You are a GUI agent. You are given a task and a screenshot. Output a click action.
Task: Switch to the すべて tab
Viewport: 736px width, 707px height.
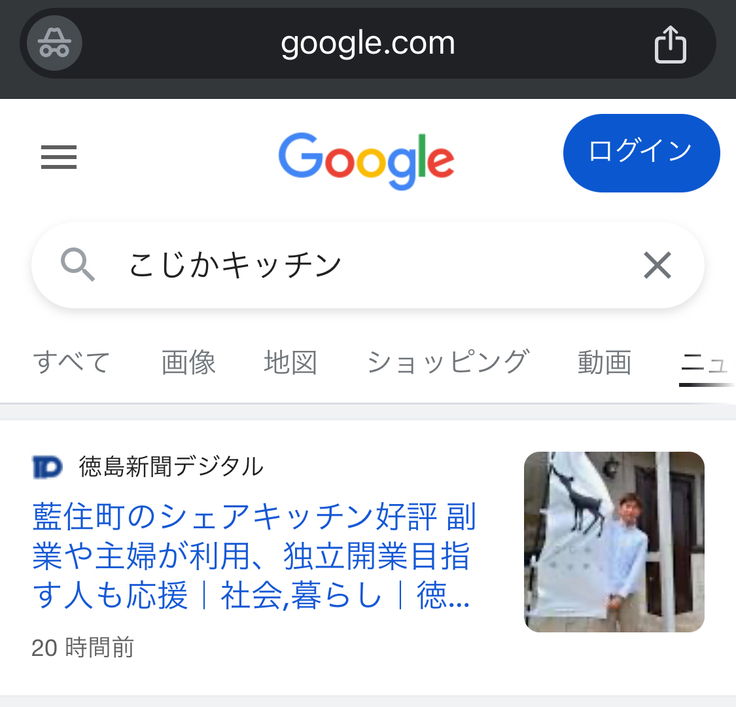coord(71,362)
